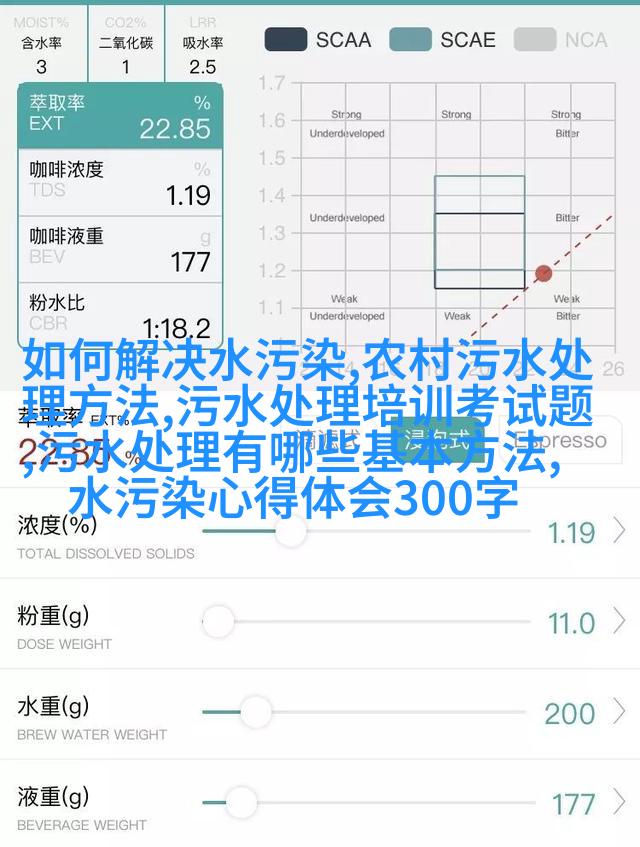
Task: Open the chevron next to 1.19 浓度
Action: pyautogui.click(x=621, y=531)
